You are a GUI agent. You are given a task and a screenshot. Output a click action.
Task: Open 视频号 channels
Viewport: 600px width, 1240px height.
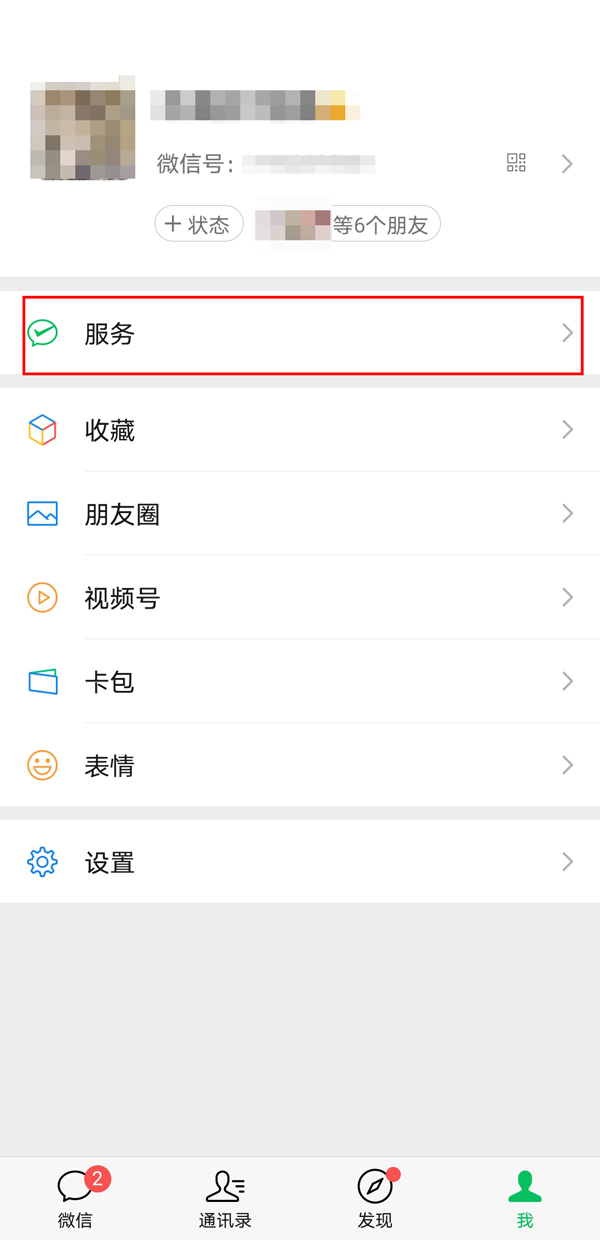(x=300, y=598)
